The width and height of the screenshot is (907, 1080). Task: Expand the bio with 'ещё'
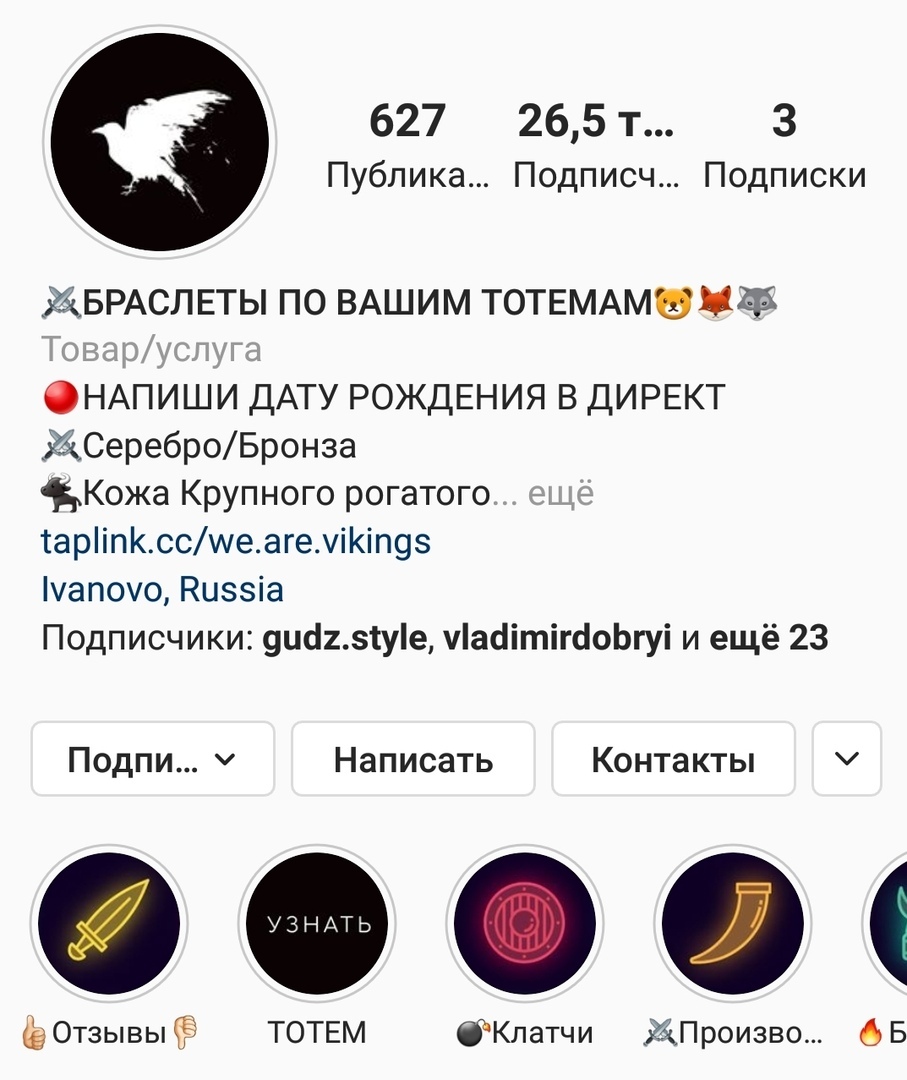560,494
